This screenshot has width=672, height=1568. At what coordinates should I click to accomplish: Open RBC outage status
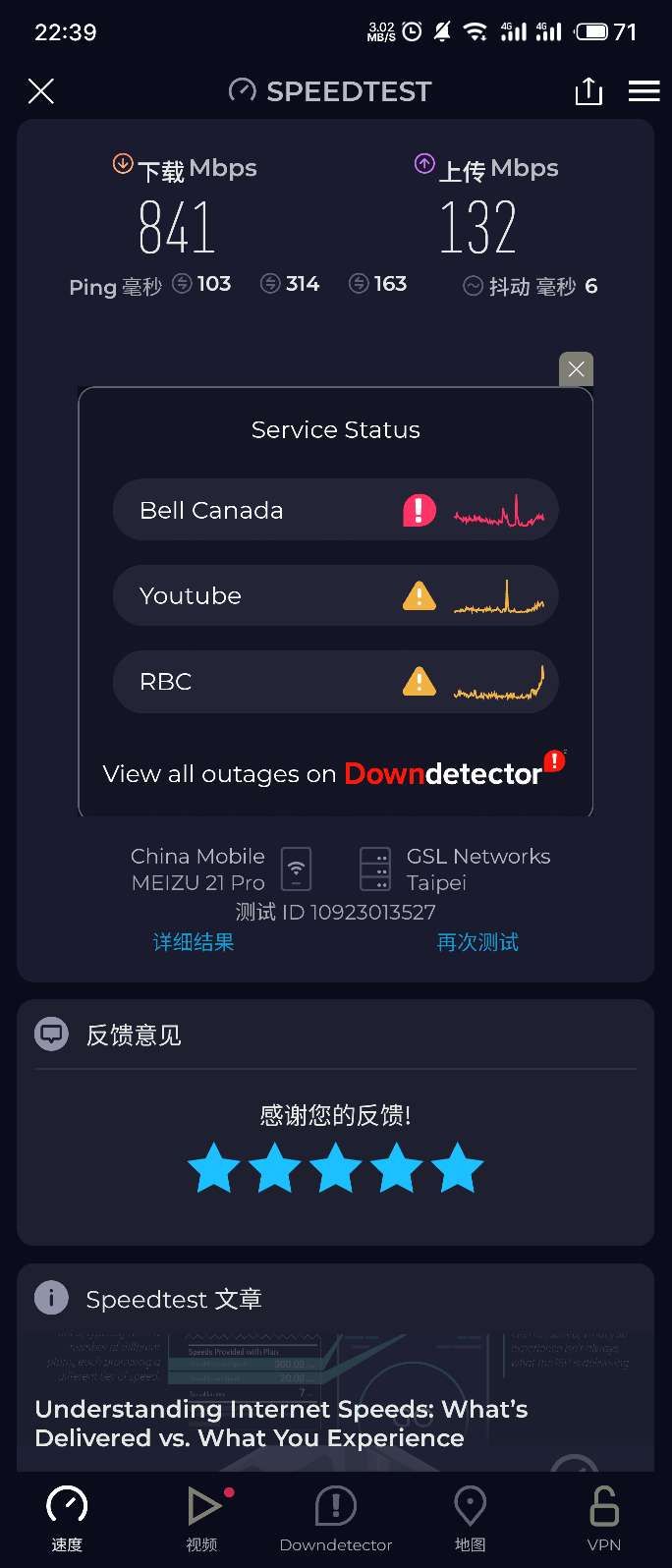point(335,681)
